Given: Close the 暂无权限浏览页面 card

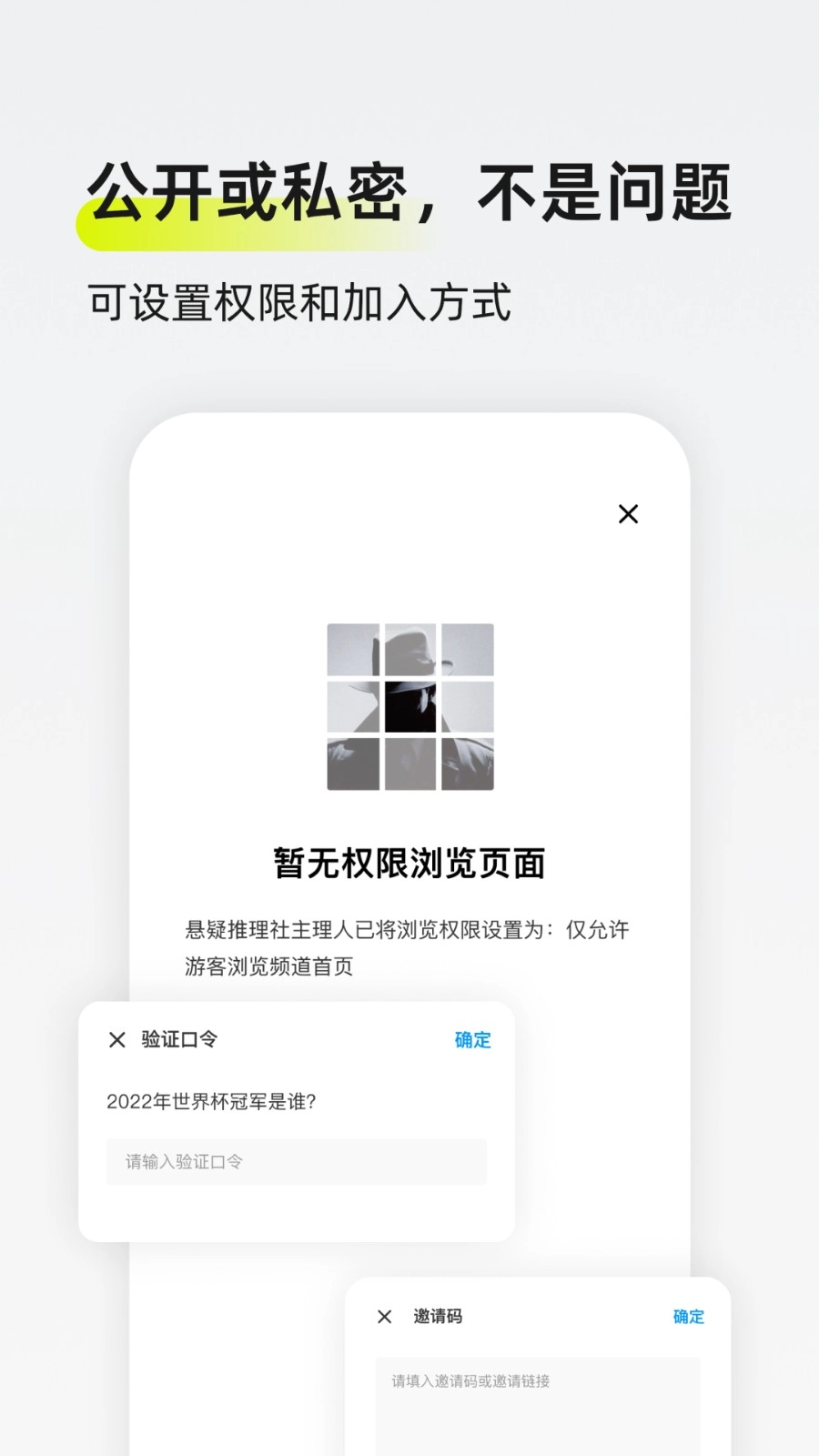Looking at the screenshot, I should point(628,514).
